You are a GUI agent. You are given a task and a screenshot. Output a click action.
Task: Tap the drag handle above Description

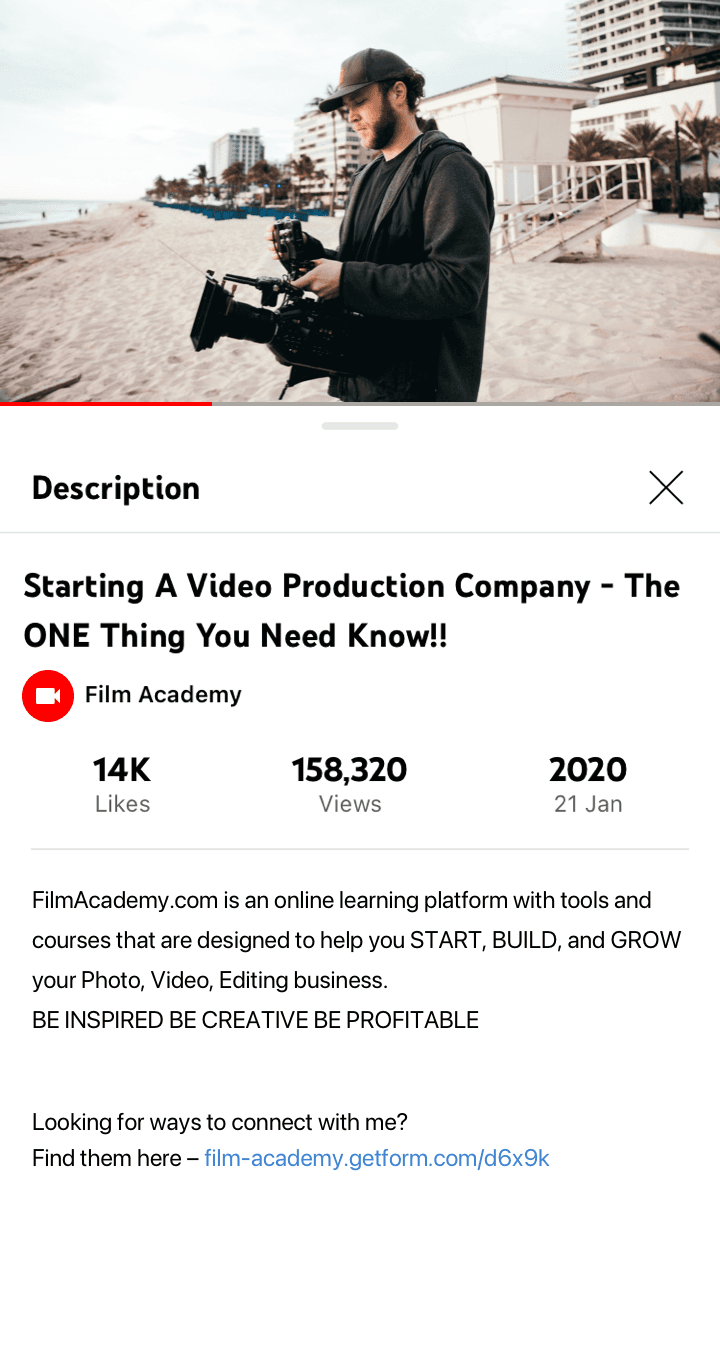coord(360,426)
